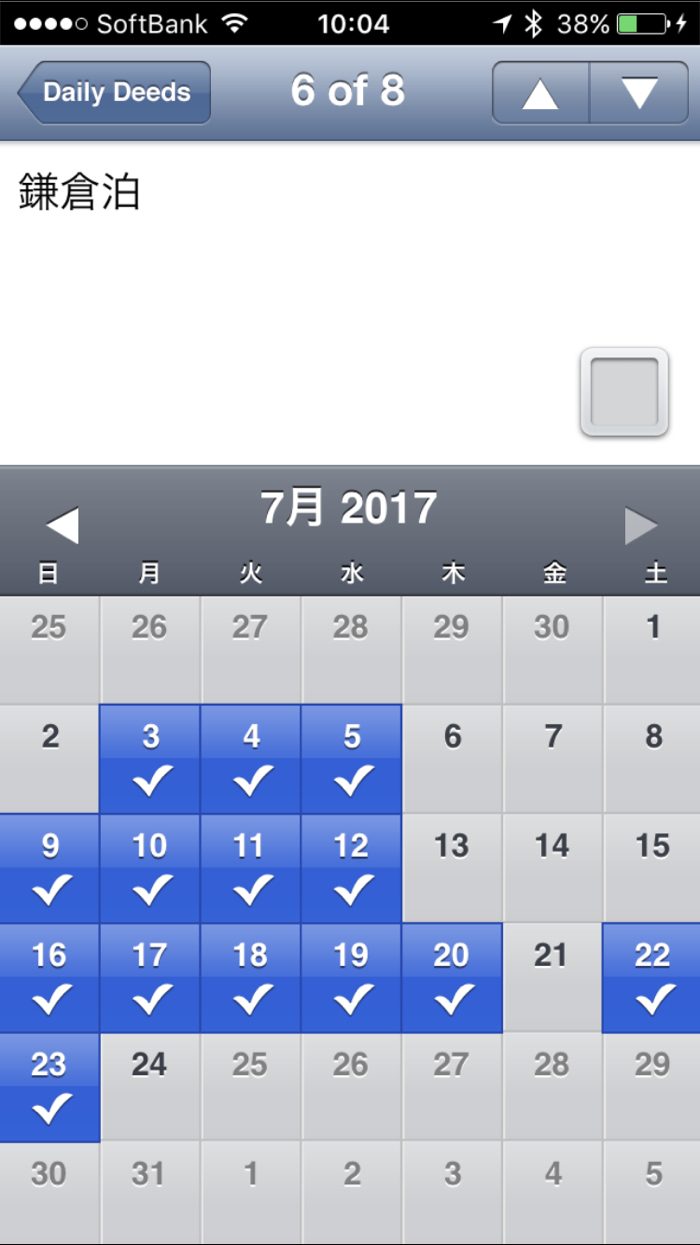Select July 13 on the calendar
Screen dimensions: 700x1245
tap(452, 868)
